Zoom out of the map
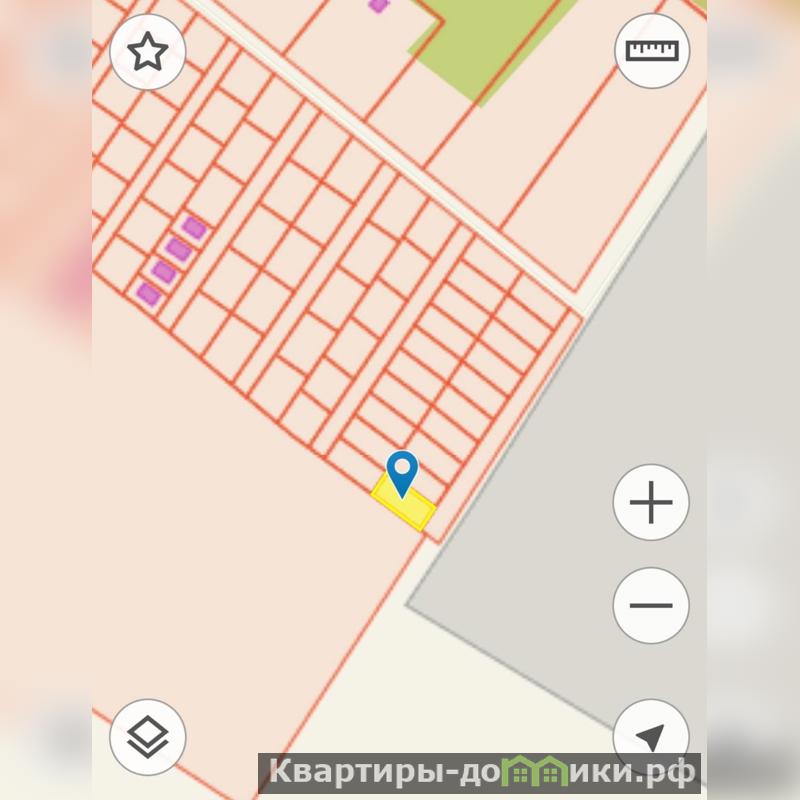The height and width of the screenshot is (800, 800). [x=651, y=605]
